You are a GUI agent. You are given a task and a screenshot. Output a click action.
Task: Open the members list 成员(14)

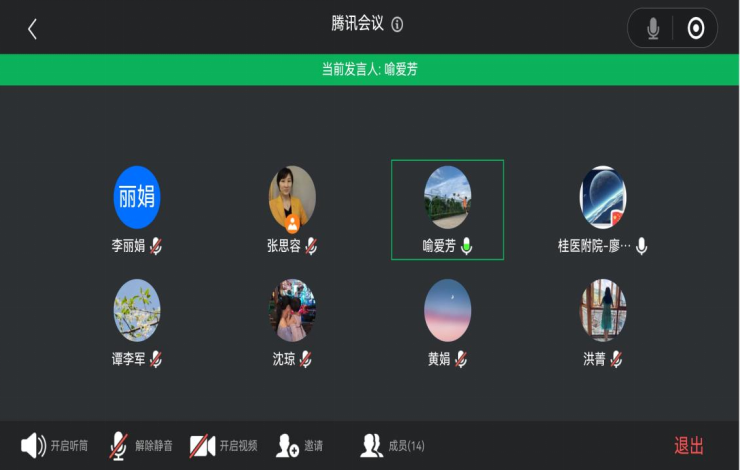(392, 446)
